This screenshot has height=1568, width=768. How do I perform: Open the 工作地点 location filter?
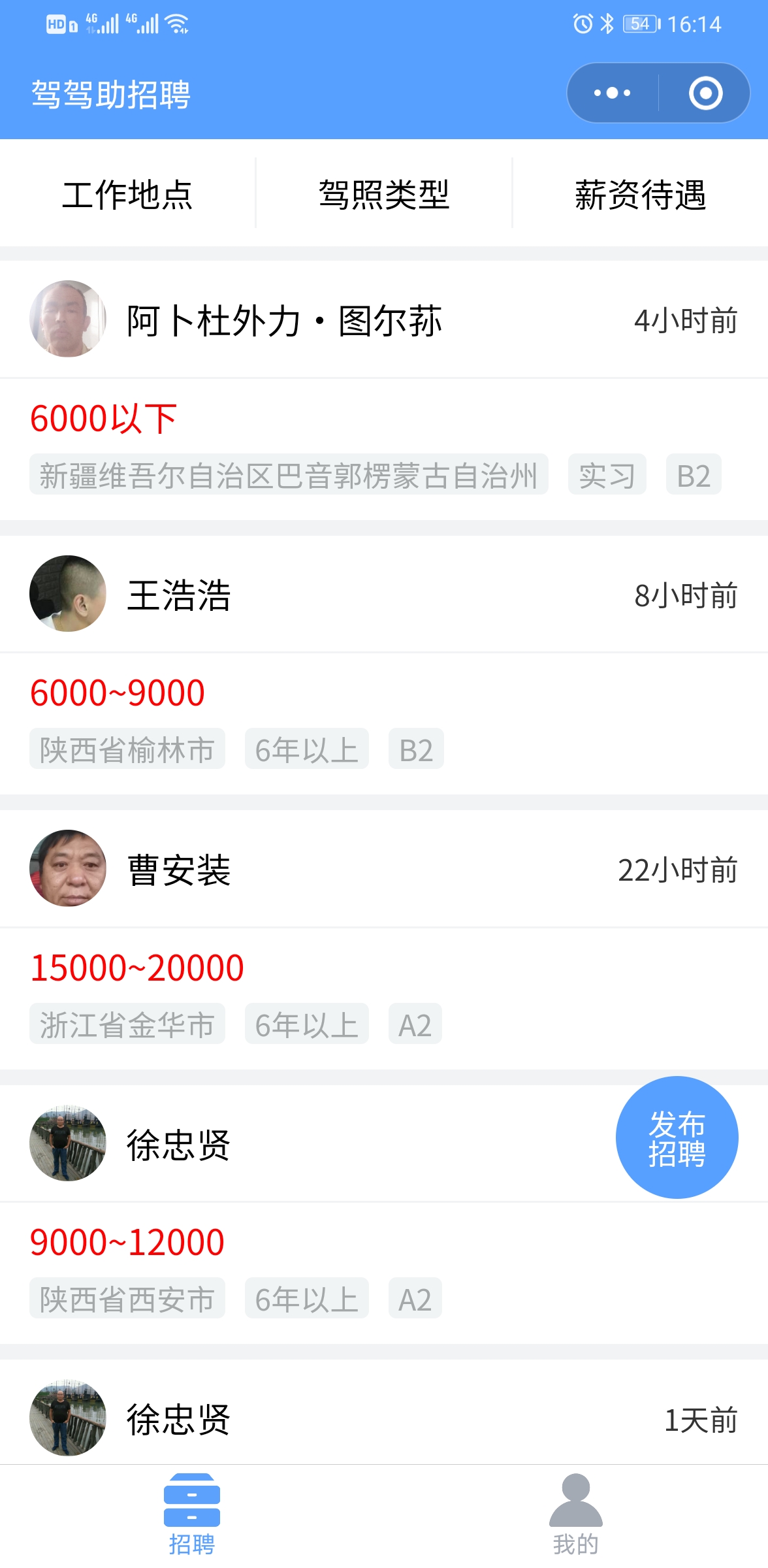tap(127, 195)
